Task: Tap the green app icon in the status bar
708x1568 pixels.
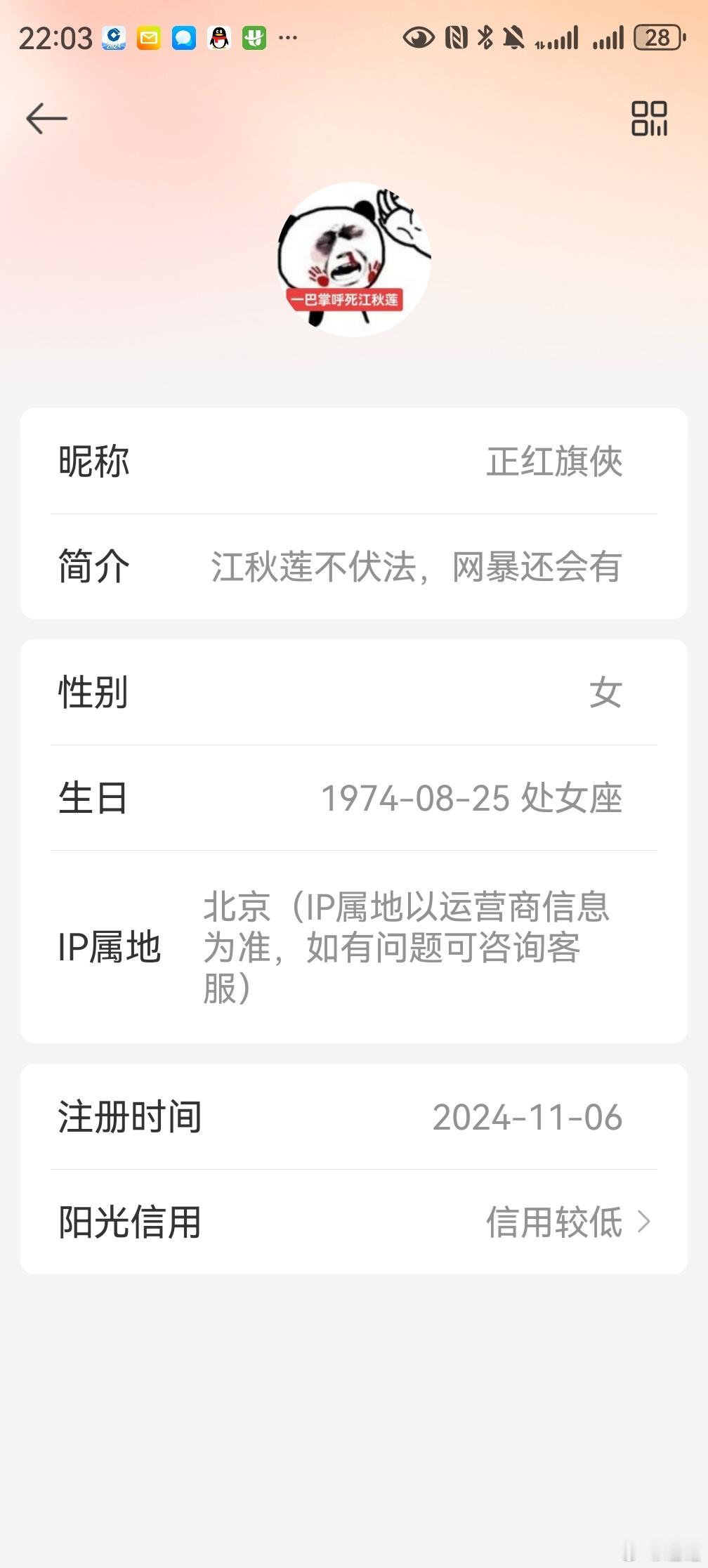Action: [x=255, y=39]
